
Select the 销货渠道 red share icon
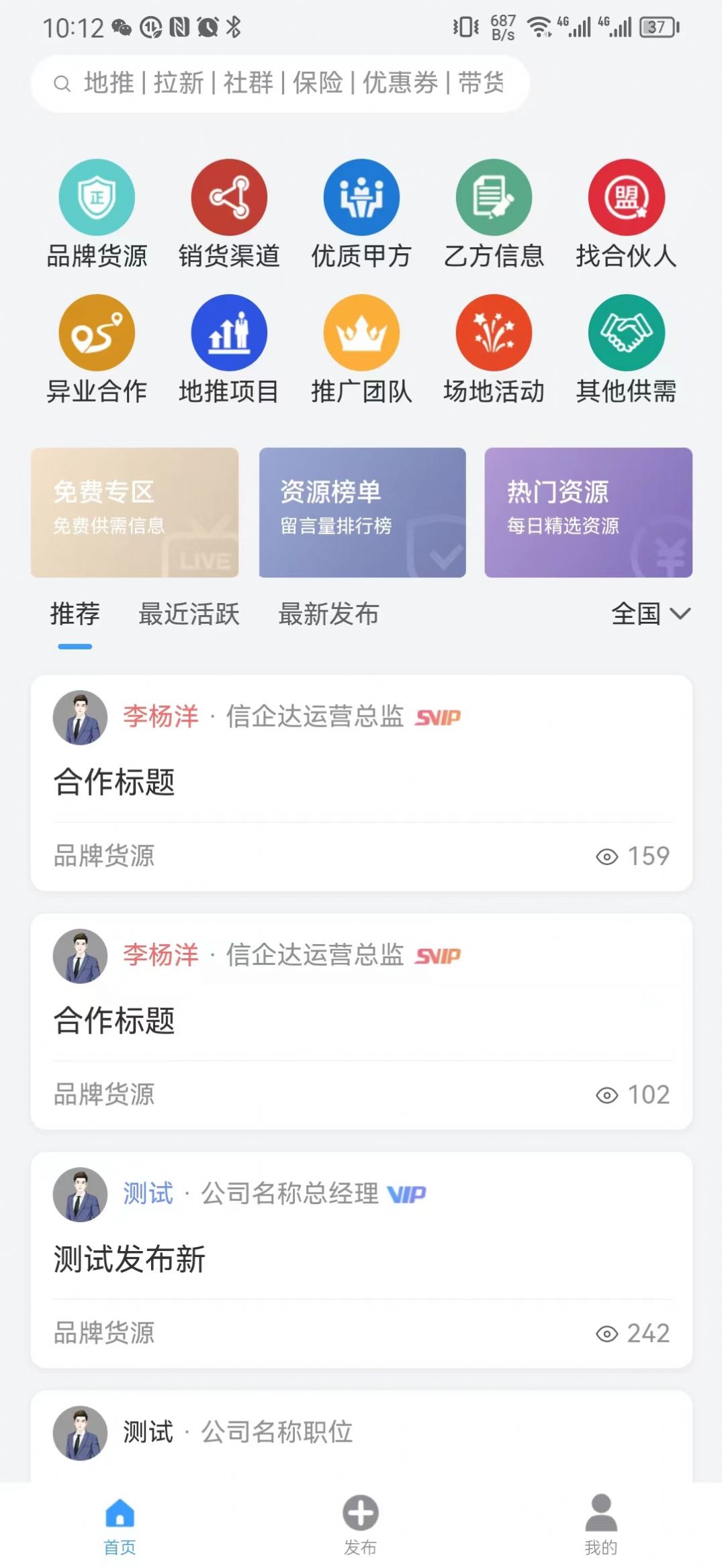pos(230,197)
